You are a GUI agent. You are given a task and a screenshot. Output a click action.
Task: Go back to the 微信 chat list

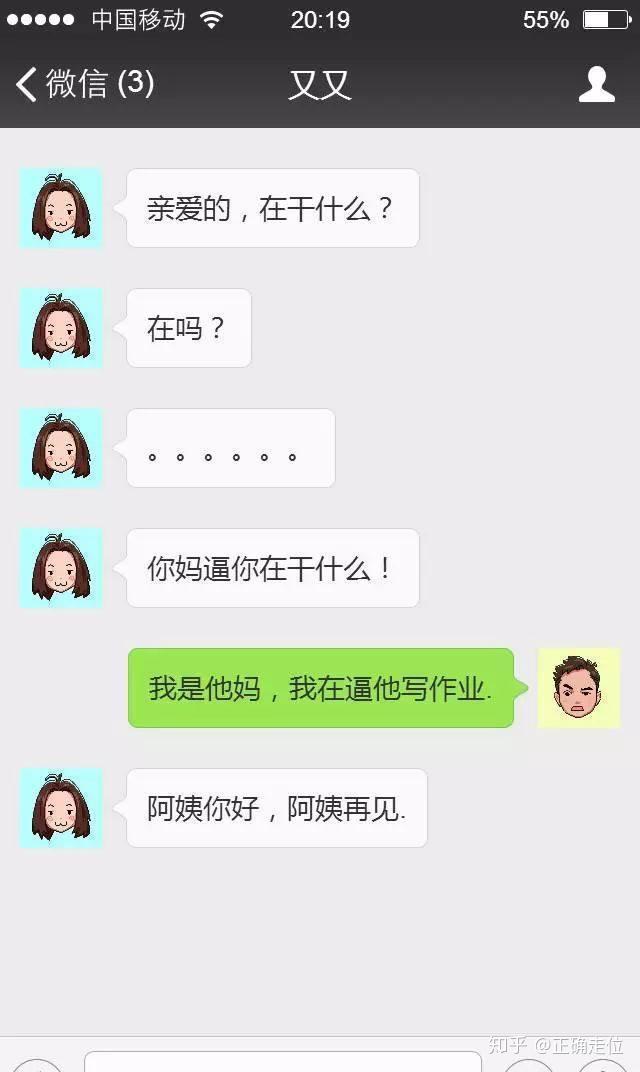point(85,84)
